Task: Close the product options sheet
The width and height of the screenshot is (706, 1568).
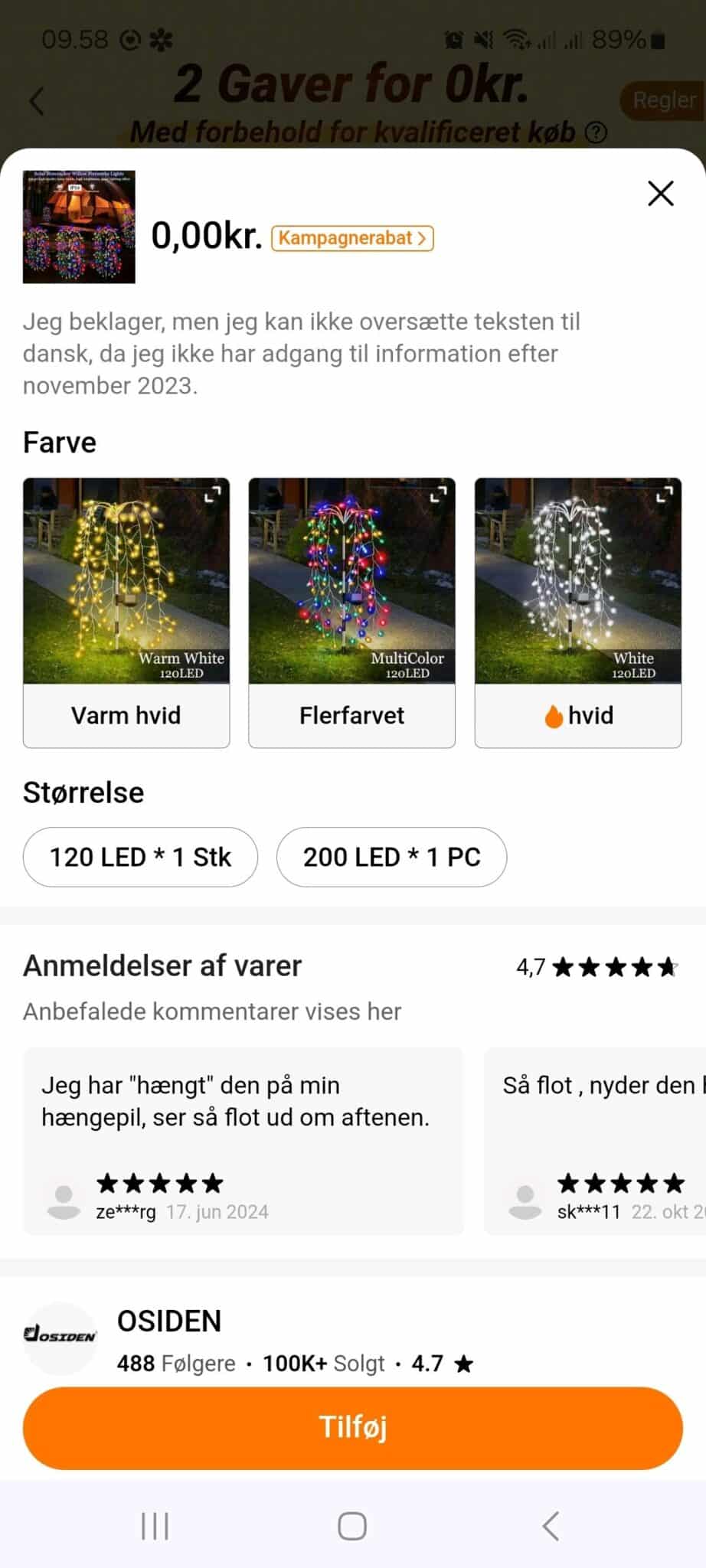Action: 660,194
